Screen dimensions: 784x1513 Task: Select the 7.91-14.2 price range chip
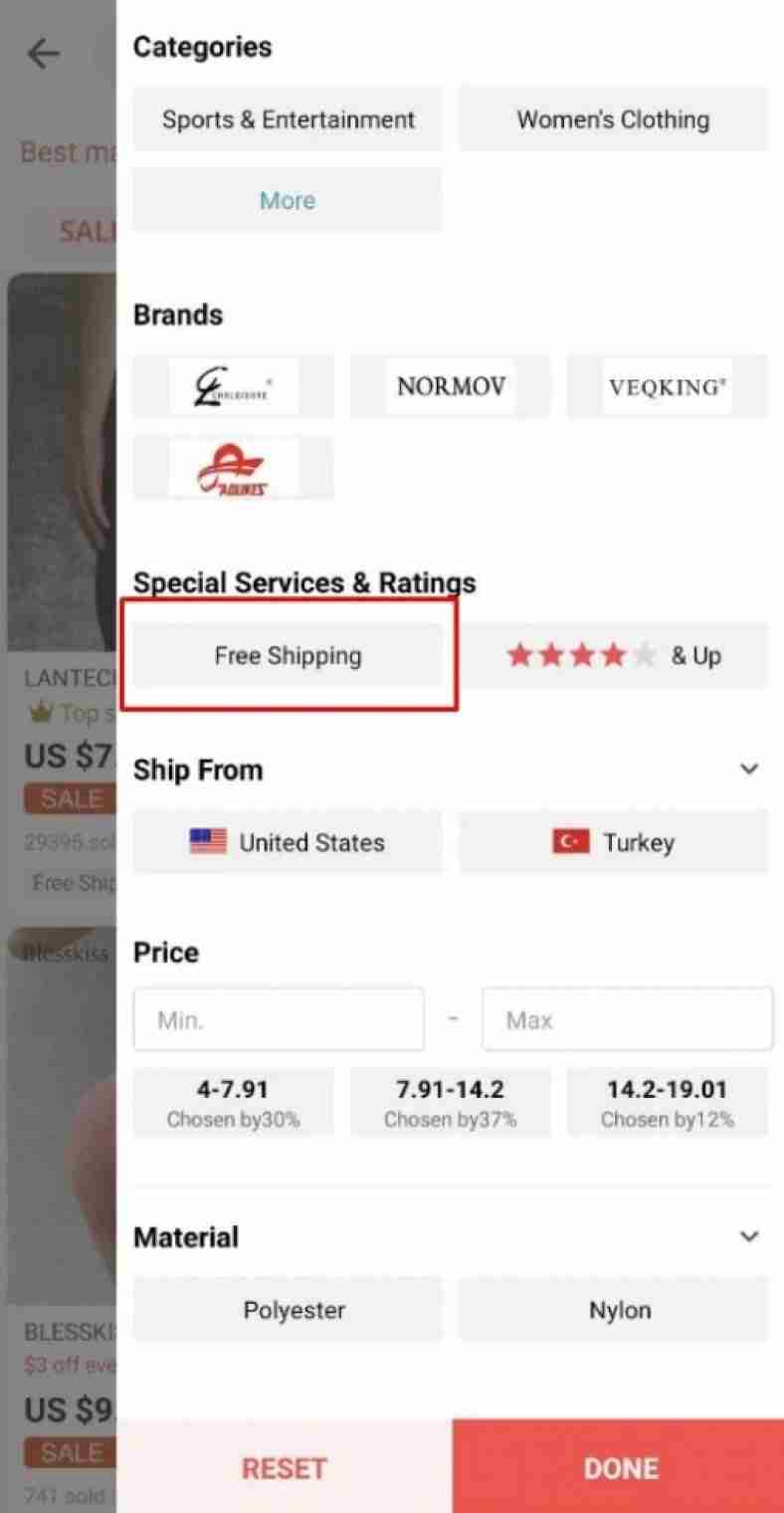(450, 1101)
